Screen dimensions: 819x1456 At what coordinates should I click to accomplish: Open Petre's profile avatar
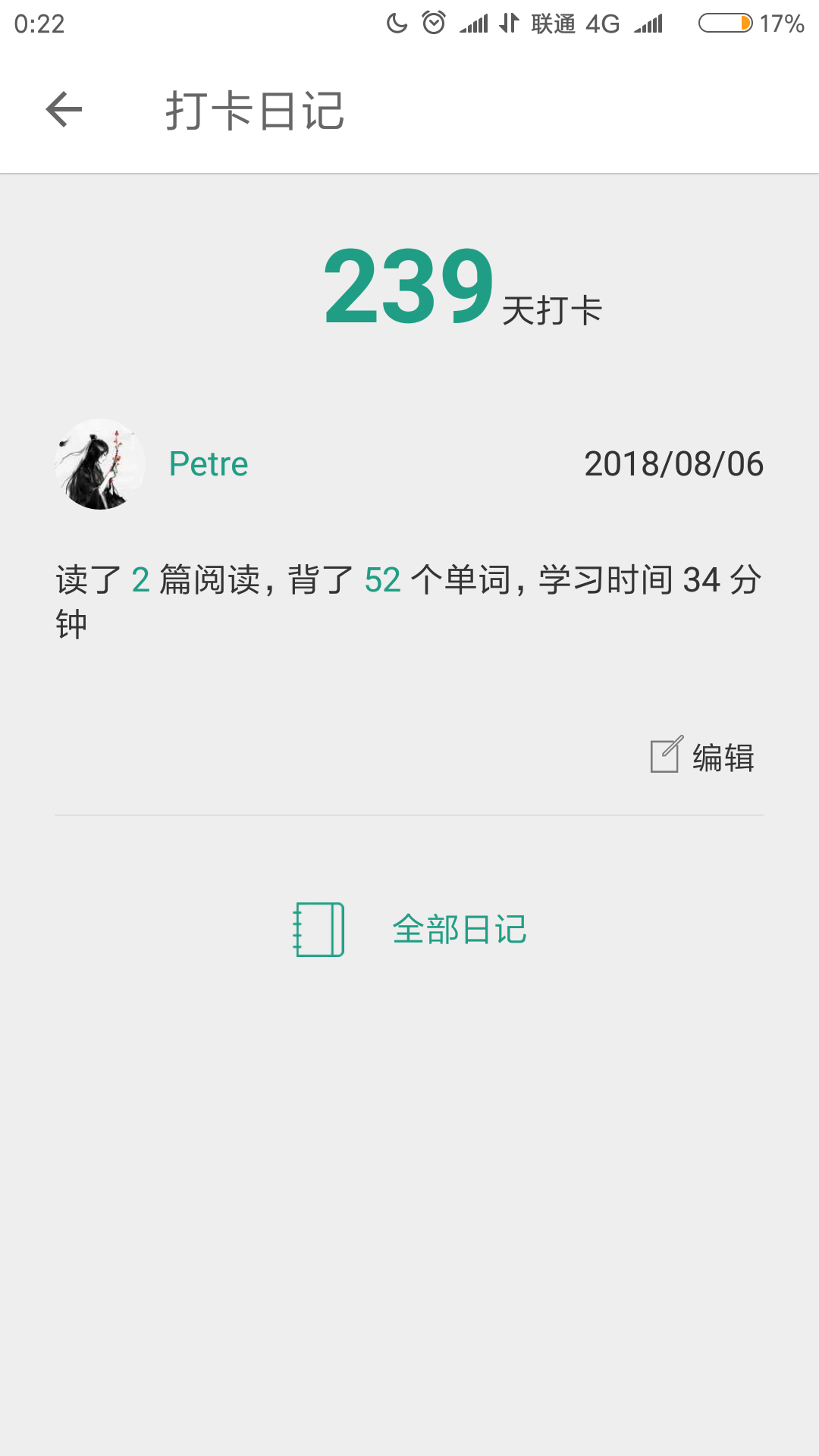tap(99, 464)
